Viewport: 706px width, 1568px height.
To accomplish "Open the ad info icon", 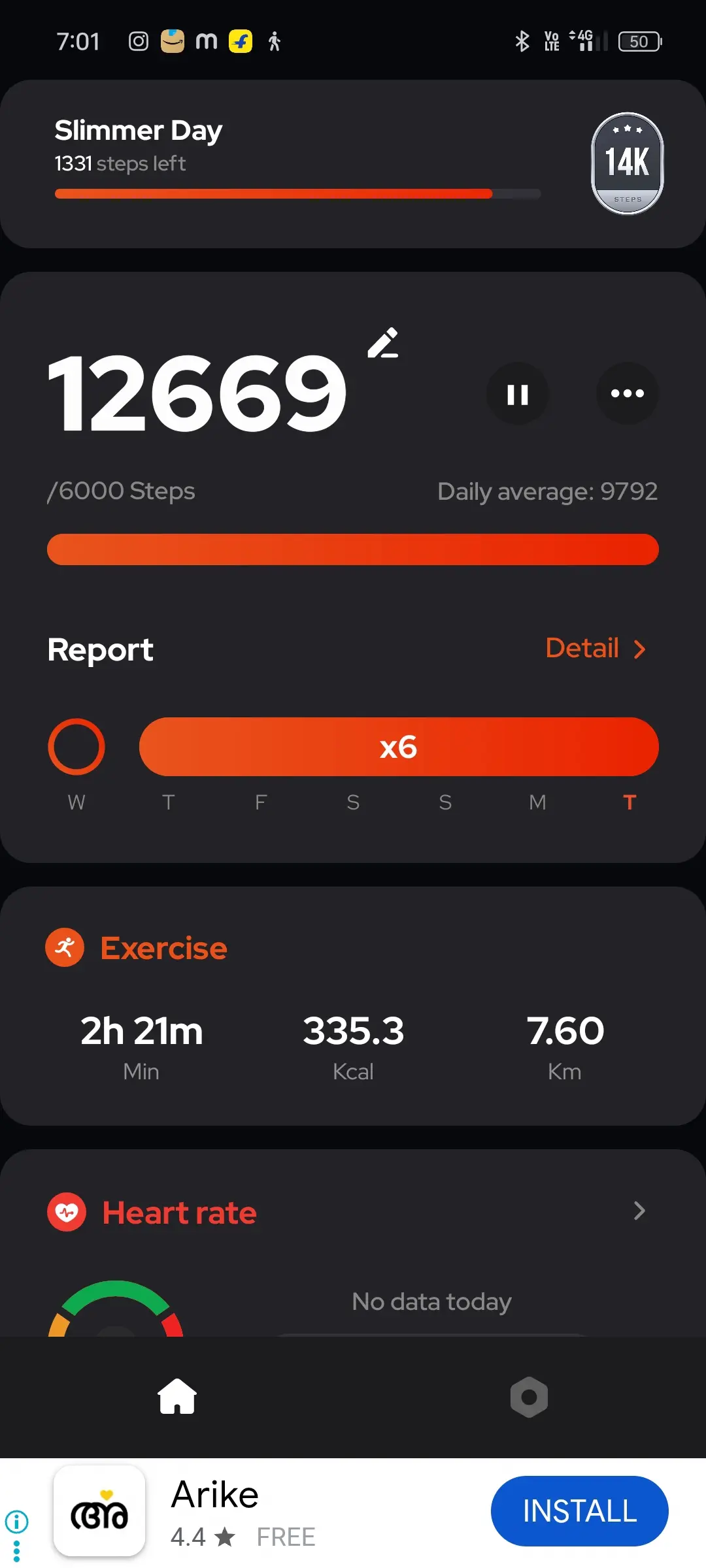I will coord(17,1522).
